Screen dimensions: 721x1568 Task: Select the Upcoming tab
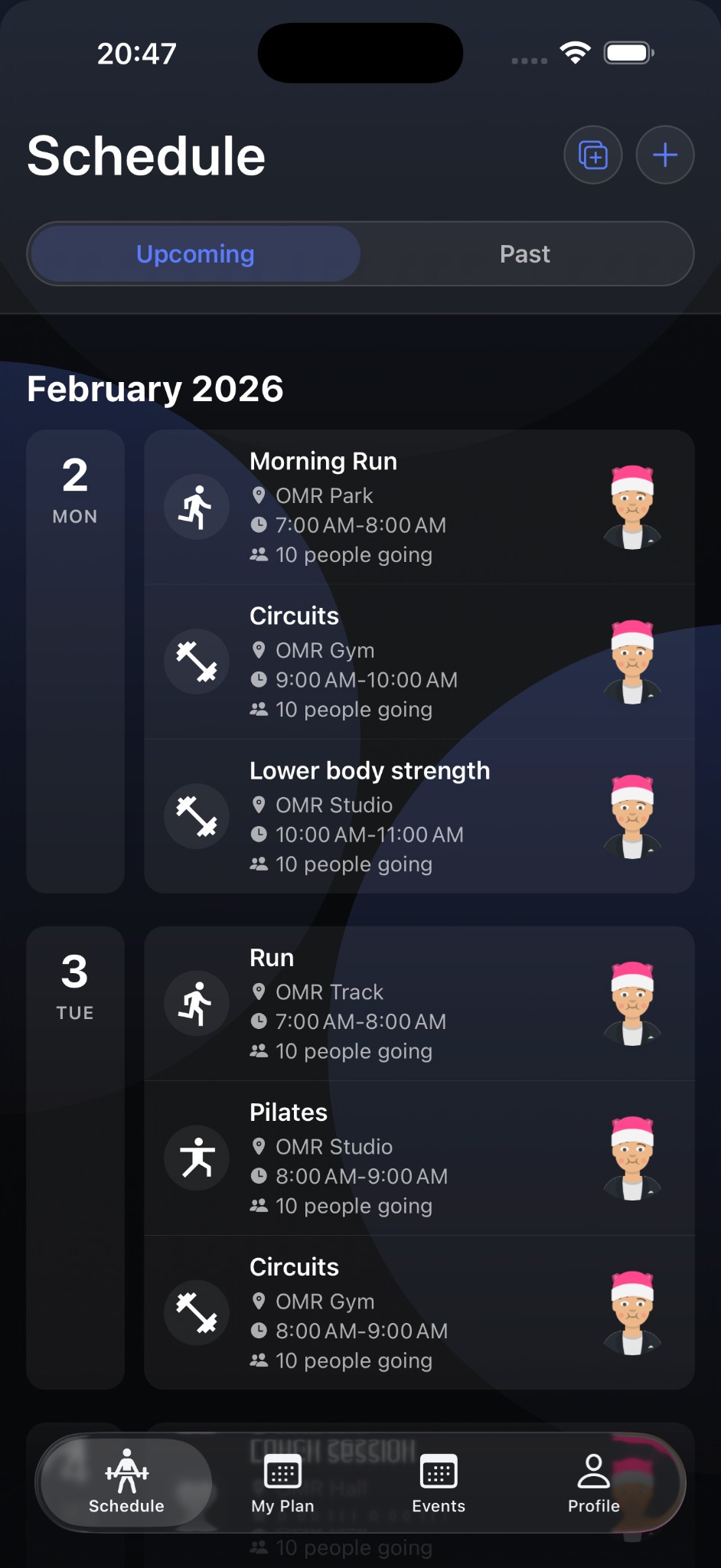click(x=195, y=254)
